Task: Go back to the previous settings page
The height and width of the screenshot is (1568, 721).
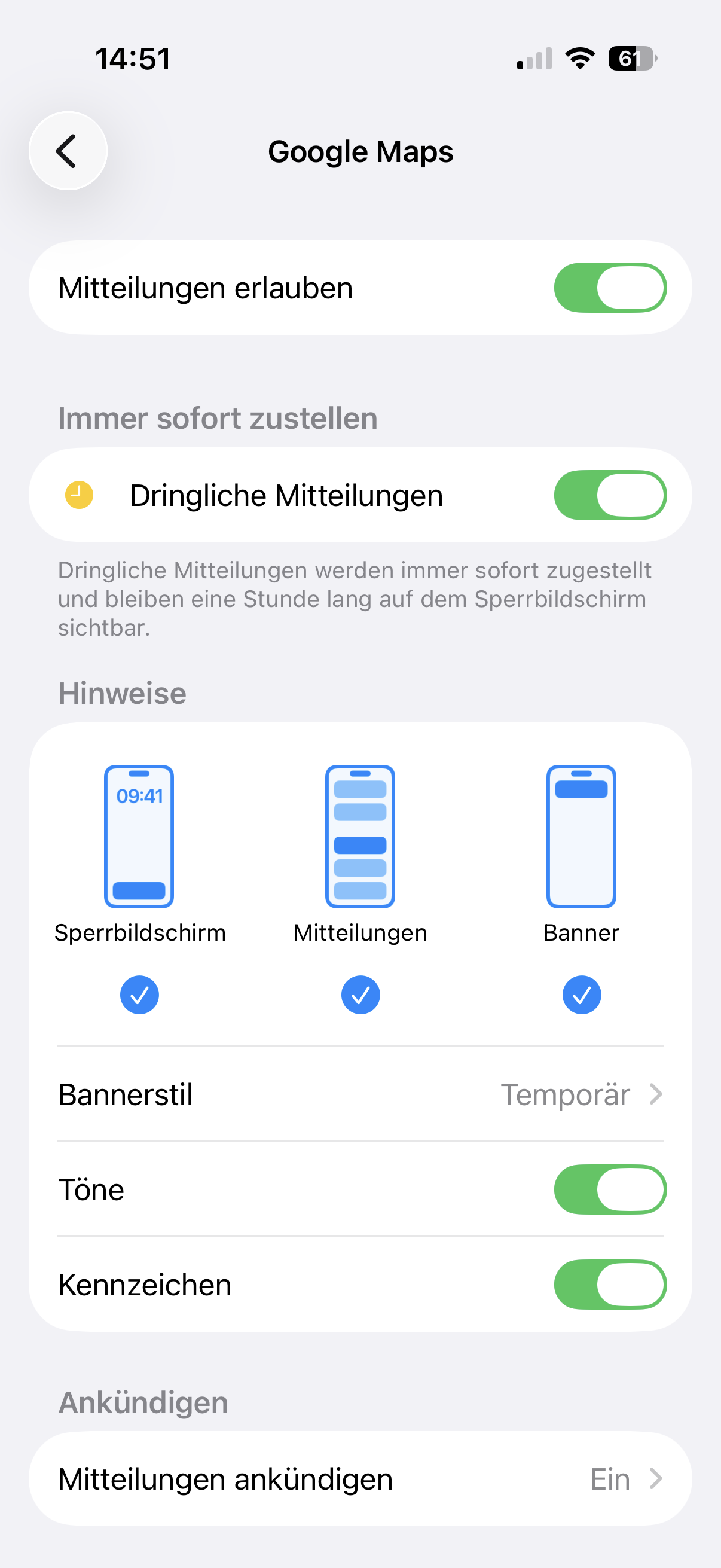Action: click(x=68, y=151)
